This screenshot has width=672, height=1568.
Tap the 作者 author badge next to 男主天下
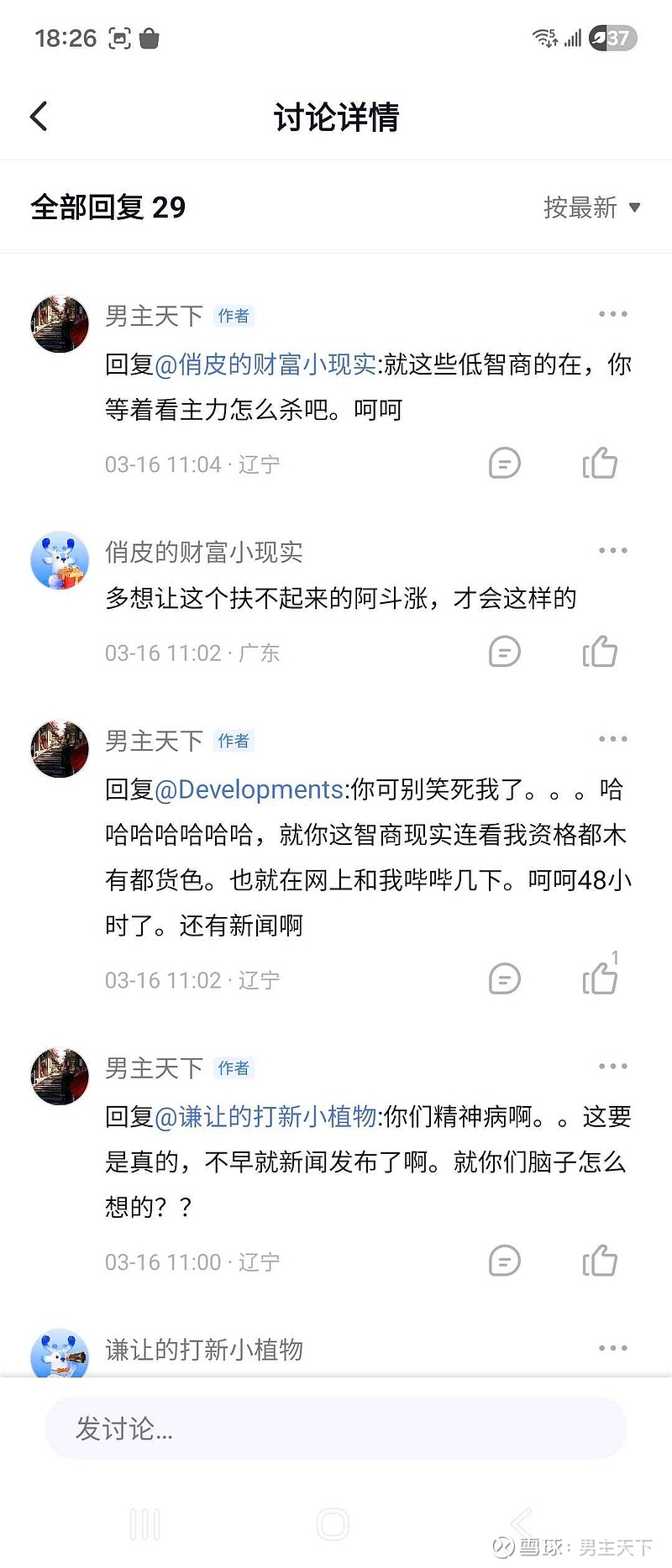pos(234,317)
